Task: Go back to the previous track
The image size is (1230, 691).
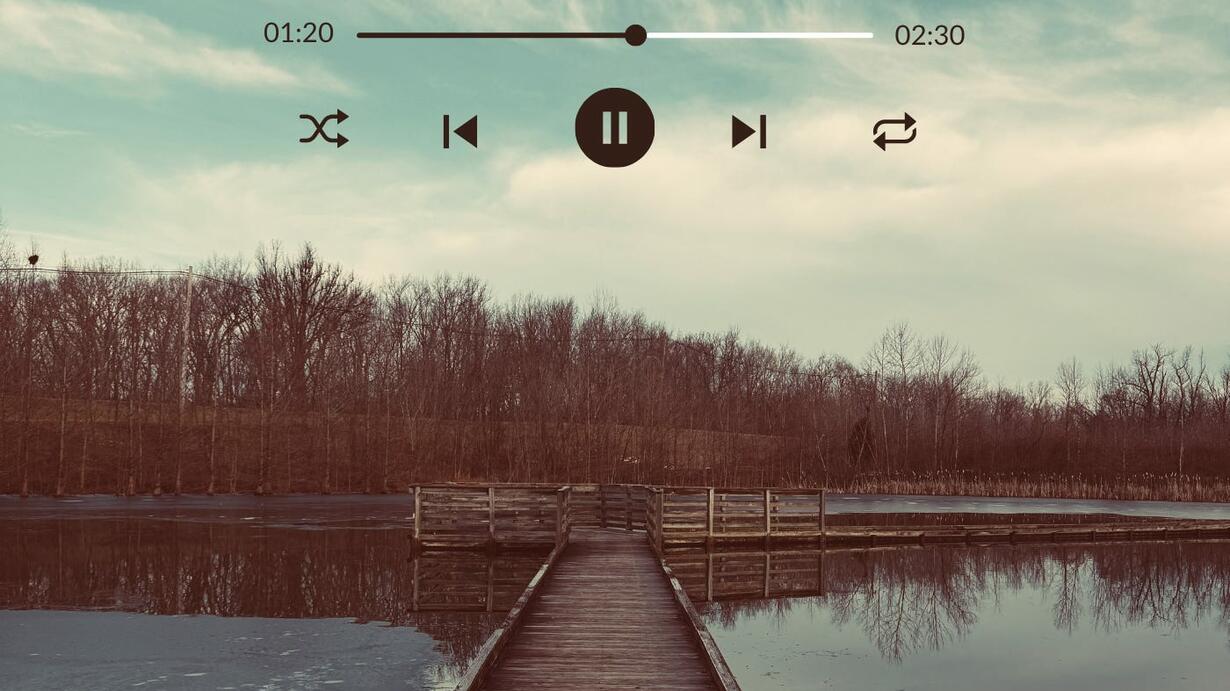Action: pos(460,131)
